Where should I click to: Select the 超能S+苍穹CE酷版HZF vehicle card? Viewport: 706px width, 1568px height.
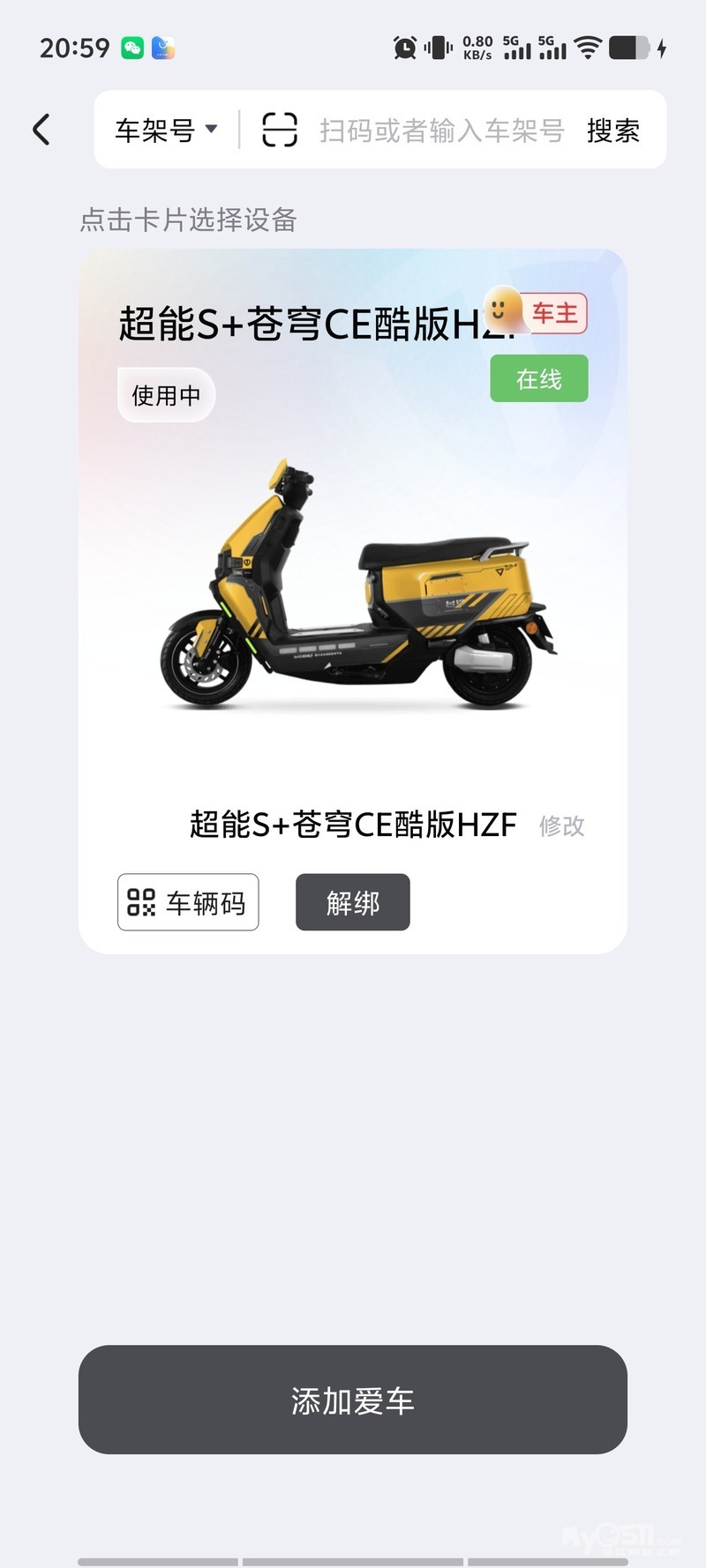(353, 582)
